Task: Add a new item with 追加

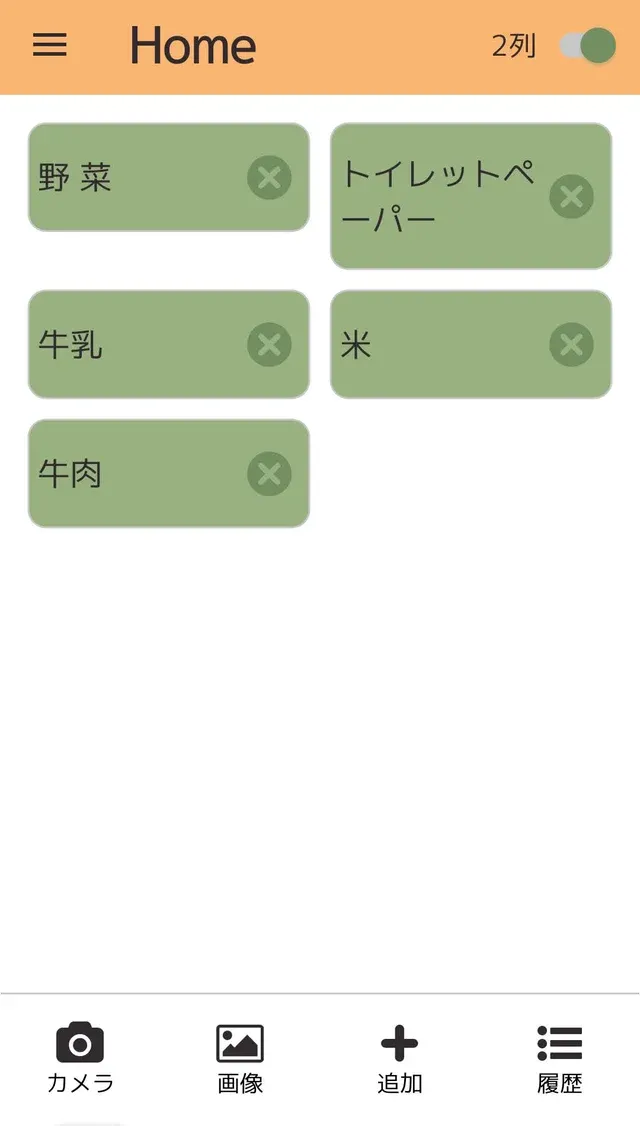Action: [x=400, y=1058]
